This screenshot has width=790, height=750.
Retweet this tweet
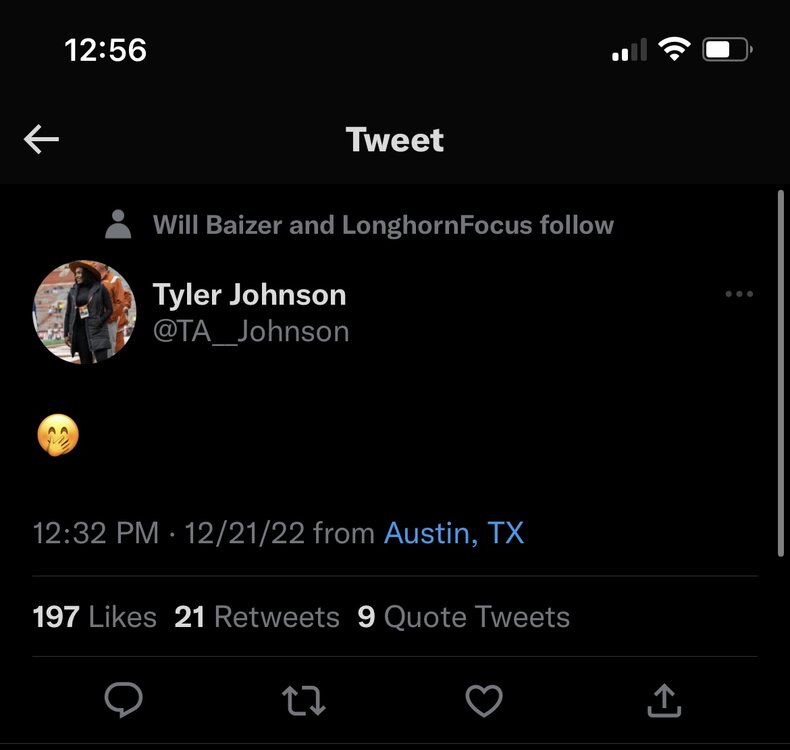coord(304,701)
